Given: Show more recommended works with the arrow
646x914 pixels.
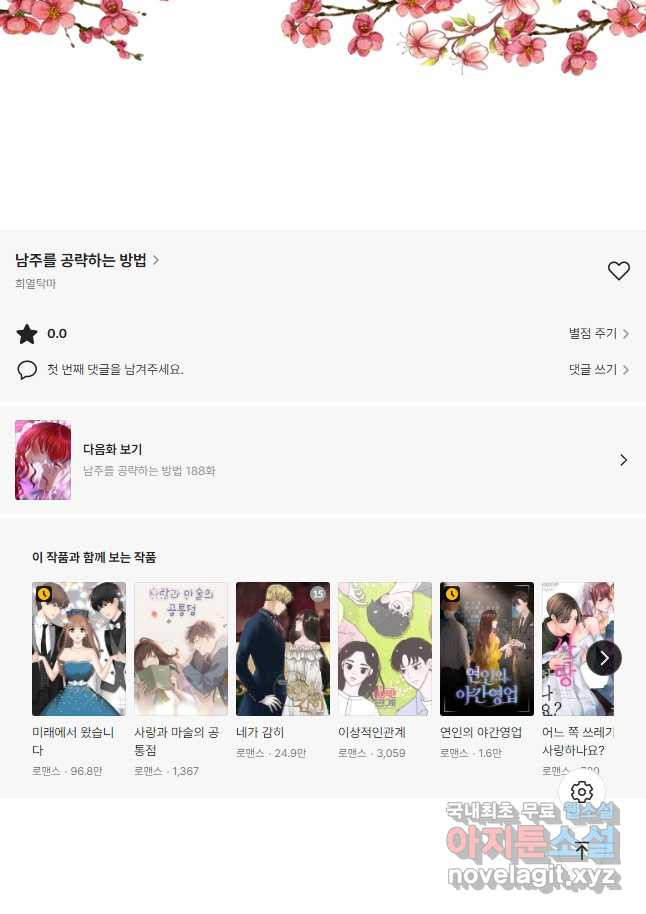Looking at the screenshot, I should pos(604,658).
